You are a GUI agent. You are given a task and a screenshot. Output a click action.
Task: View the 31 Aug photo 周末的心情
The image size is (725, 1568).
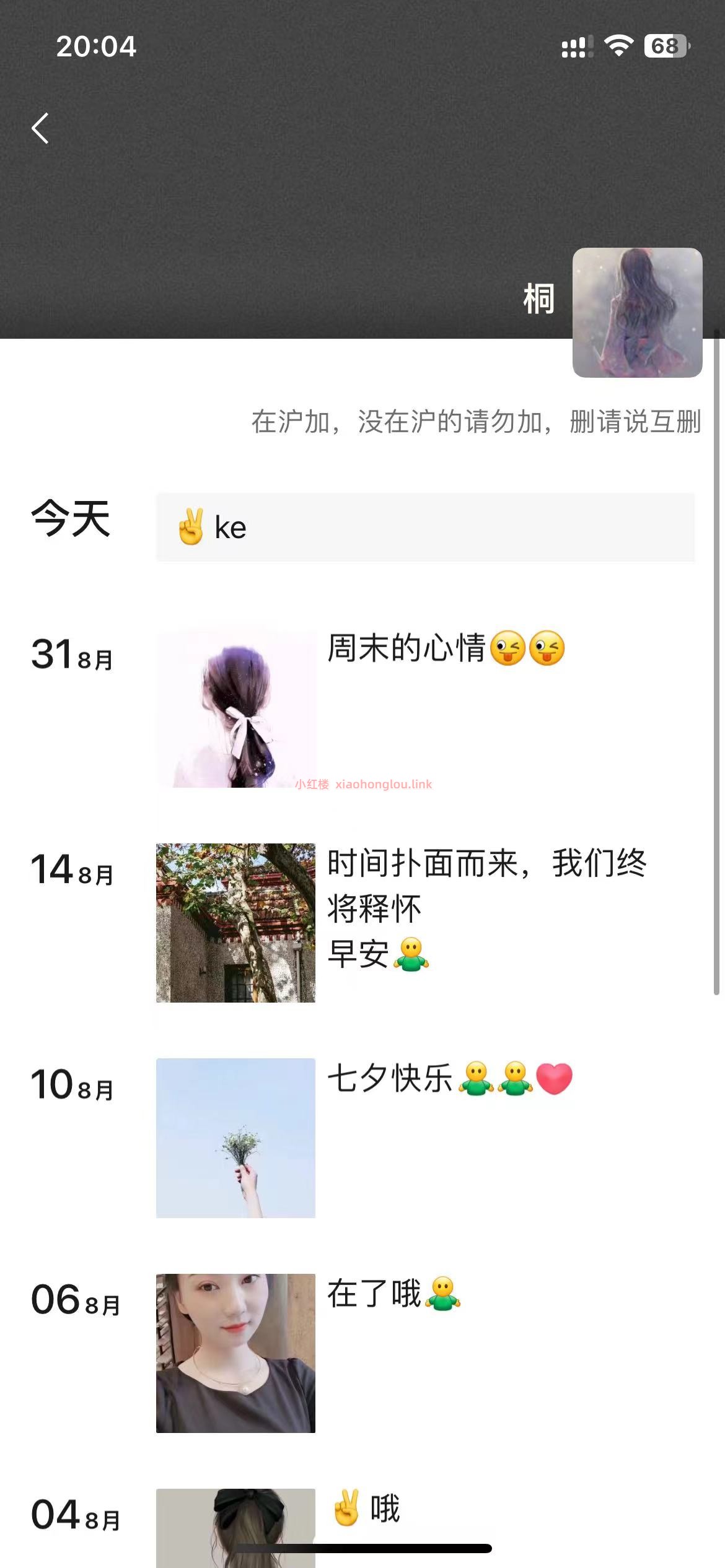(236, 708)
